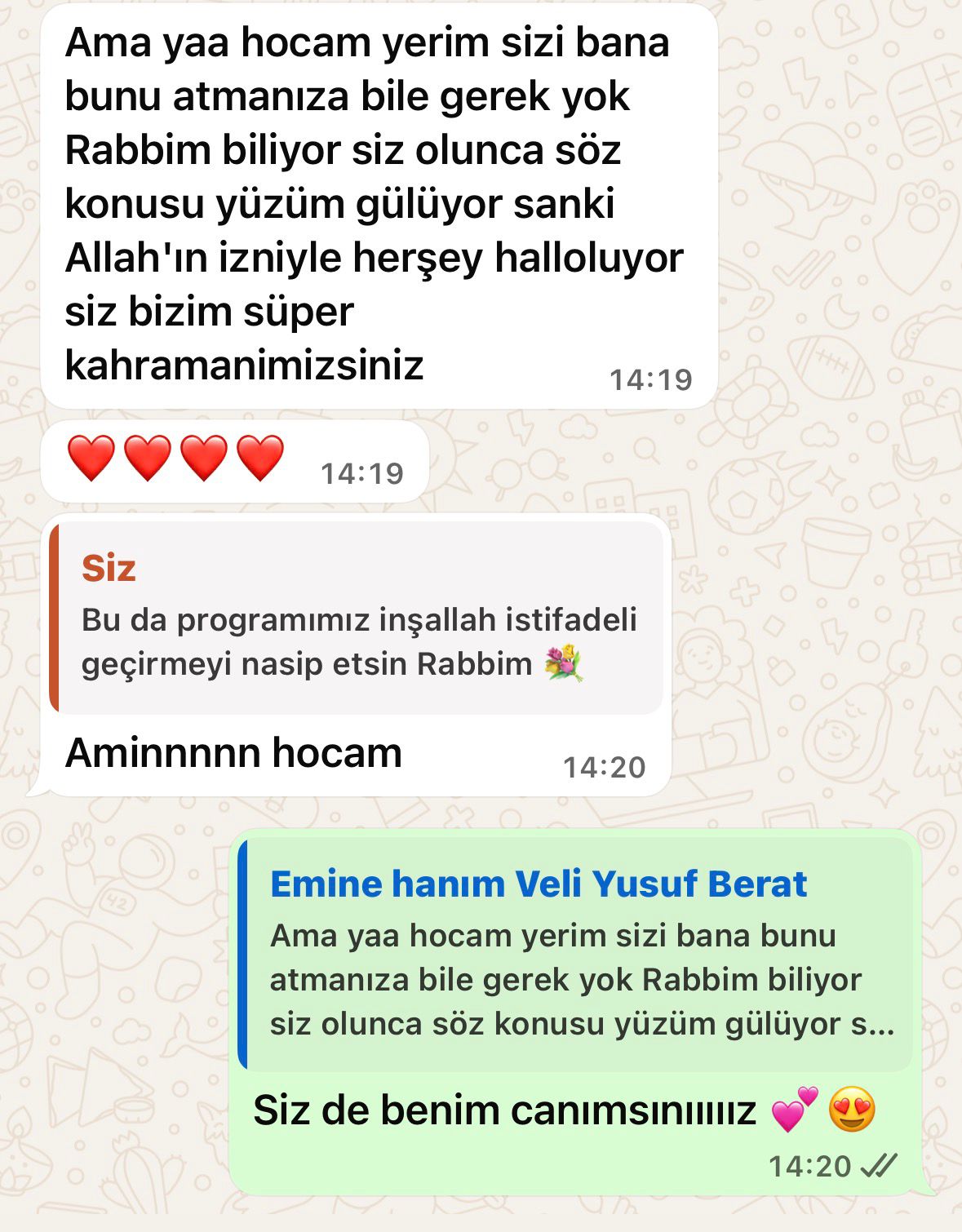
Task: Open quoted message from Emine hanım Veli Yusuf Berat
Action: pos(576,955)
